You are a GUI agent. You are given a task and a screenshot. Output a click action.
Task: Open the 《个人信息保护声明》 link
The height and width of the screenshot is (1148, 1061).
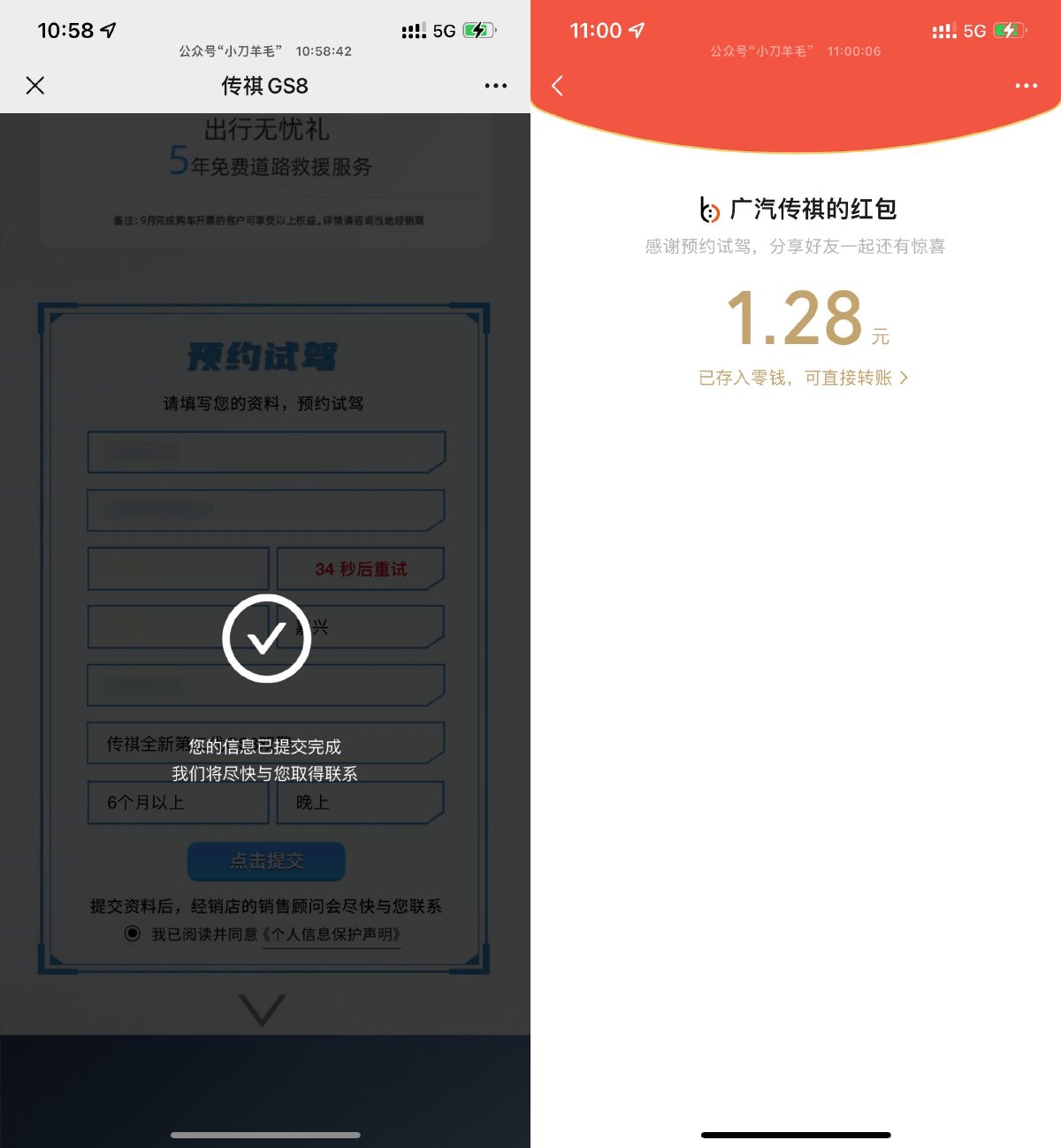(331, 934)
